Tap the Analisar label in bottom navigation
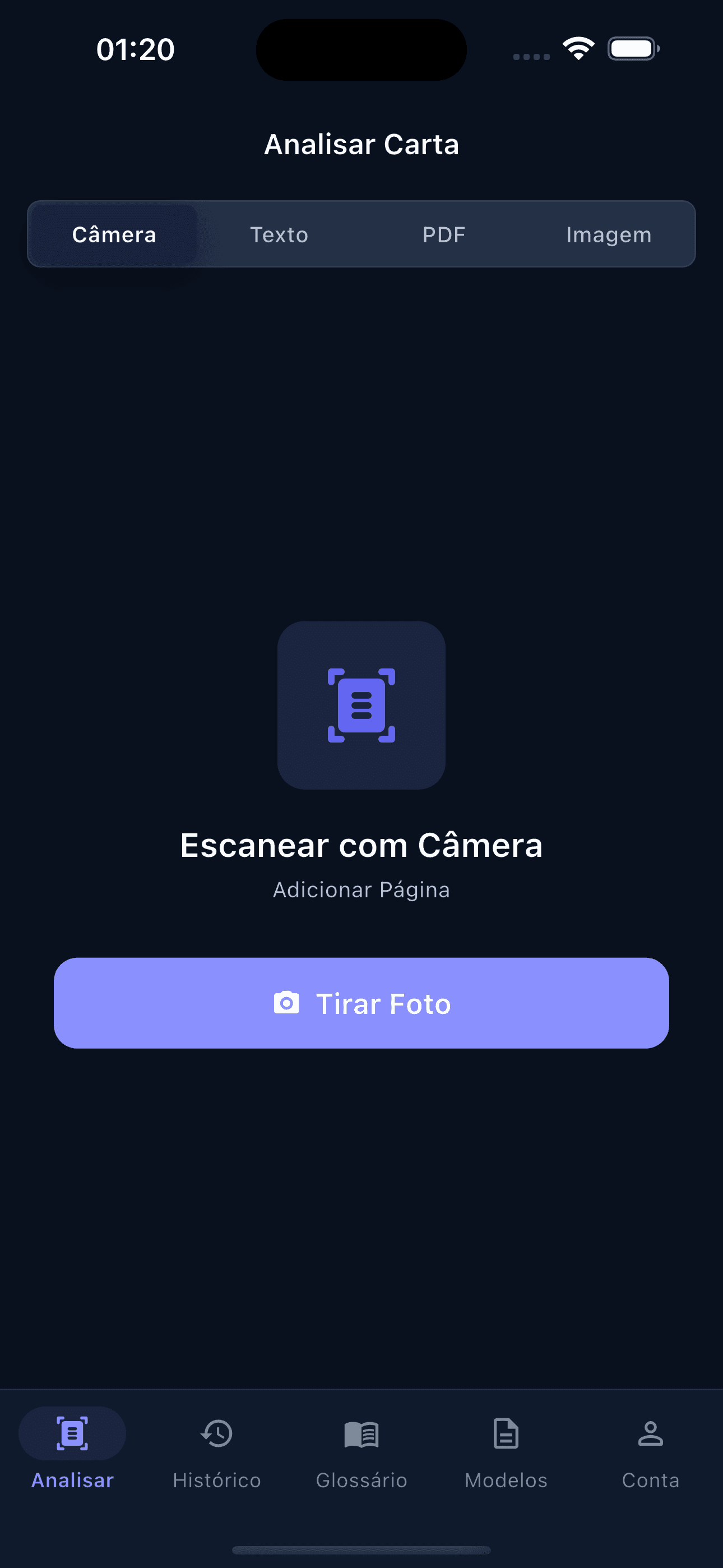Image resolution: width=723 pixels, height=1568 pixels. tap(71, 1481)
